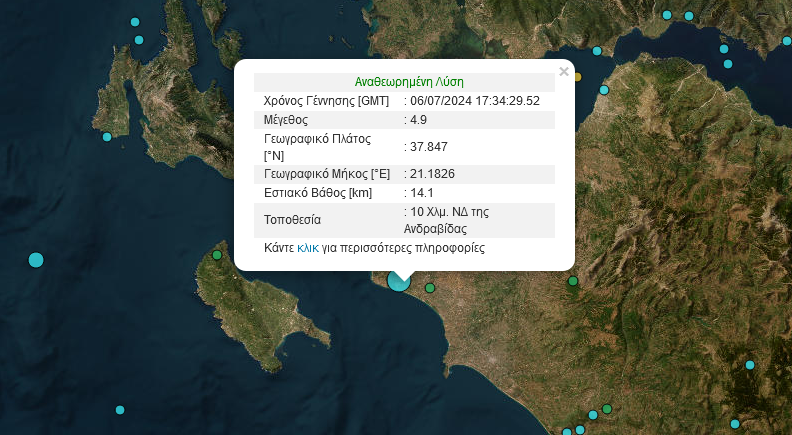
Task: Select the yellow earthquake marker near the gulf
Action: (578, 77)
